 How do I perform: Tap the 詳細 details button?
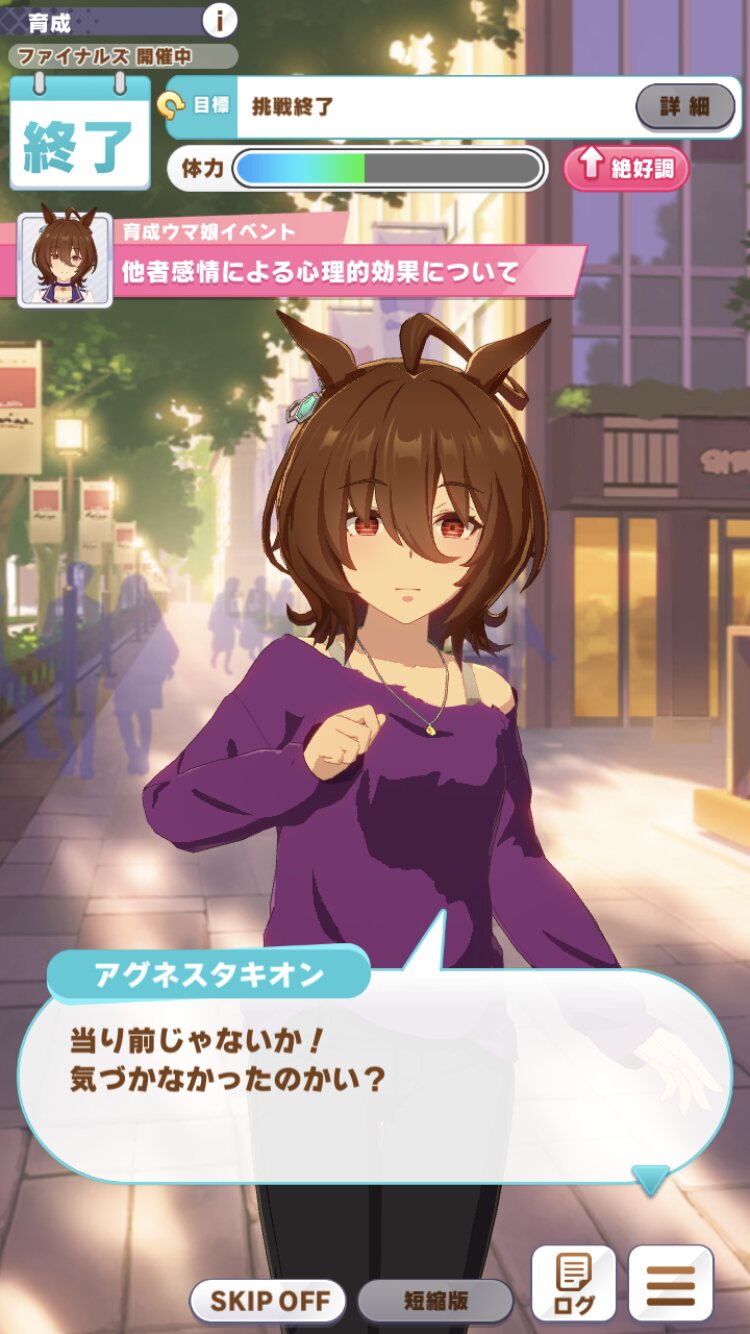coord(684,106)
